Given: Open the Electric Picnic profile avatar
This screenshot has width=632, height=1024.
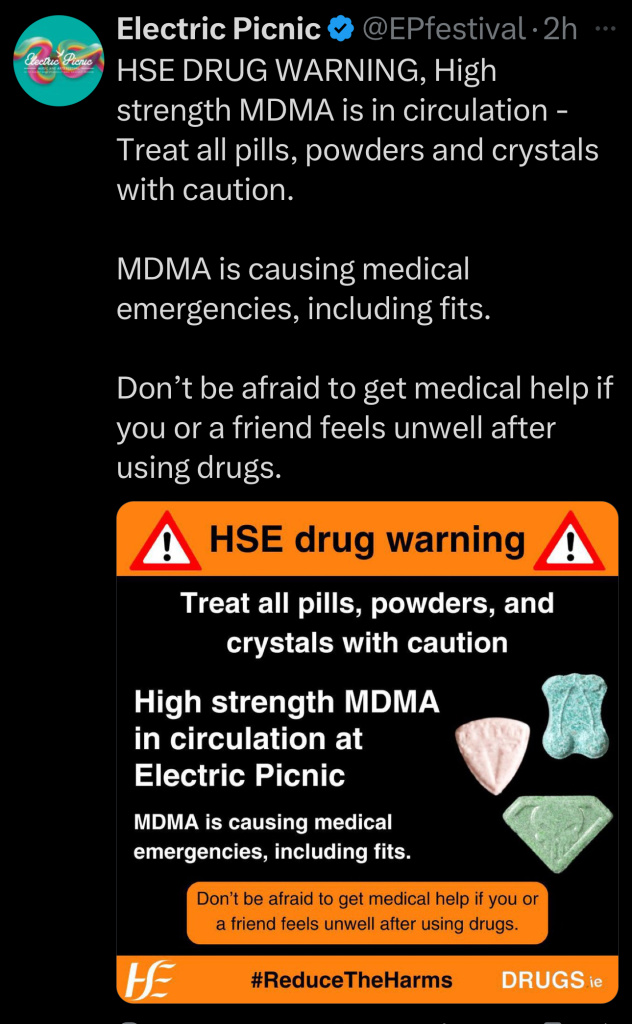Looking at the screenshot, I should coord(58,61).
